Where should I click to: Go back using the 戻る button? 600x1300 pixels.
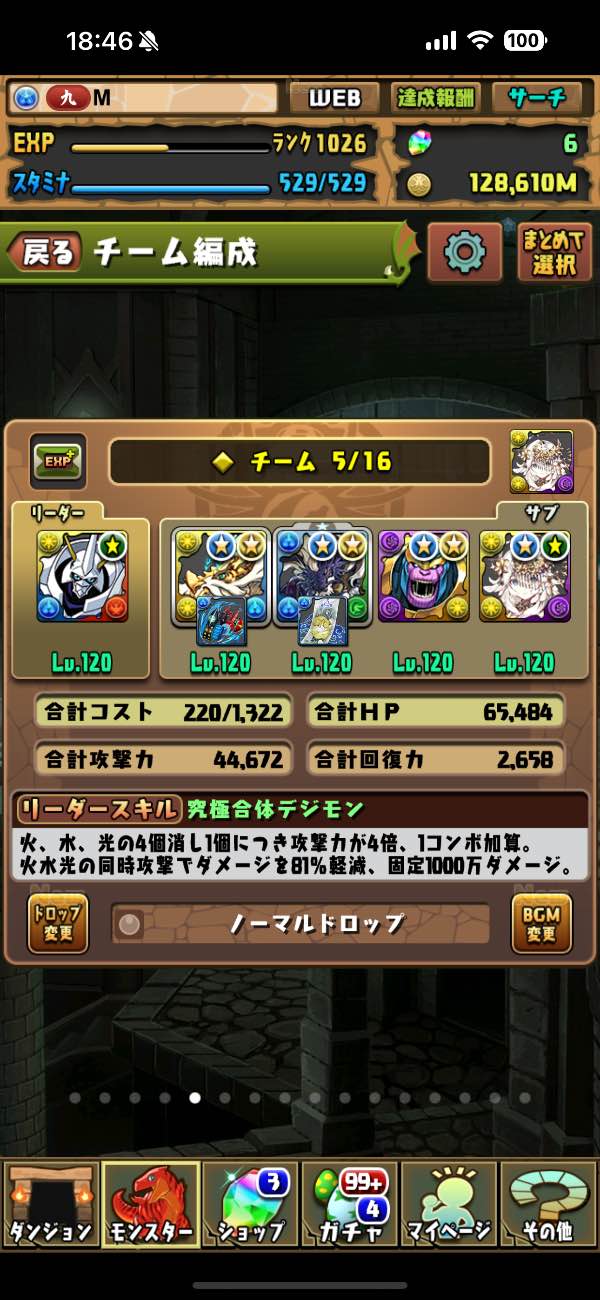coord(48,253)
